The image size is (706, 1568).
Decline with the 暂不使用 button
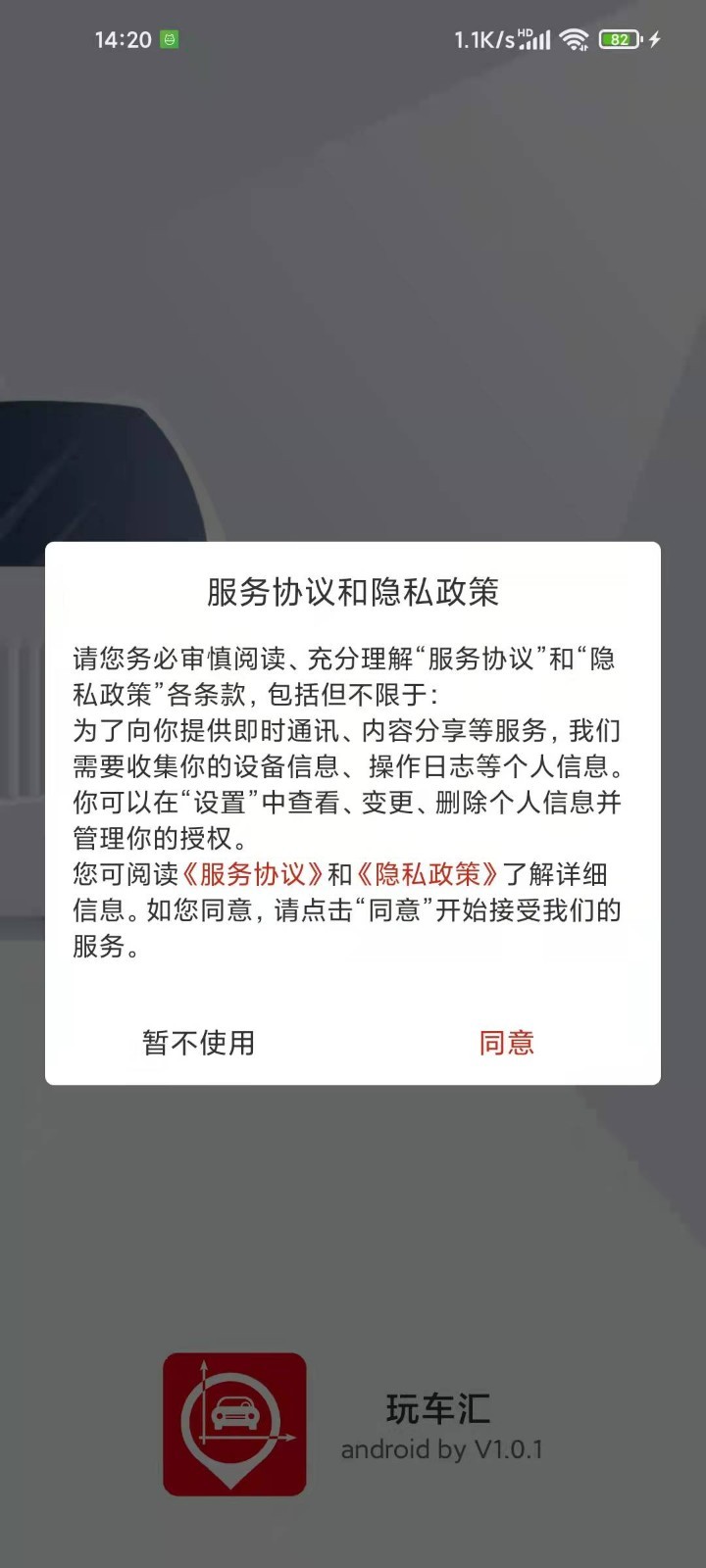pos(199,1043)
